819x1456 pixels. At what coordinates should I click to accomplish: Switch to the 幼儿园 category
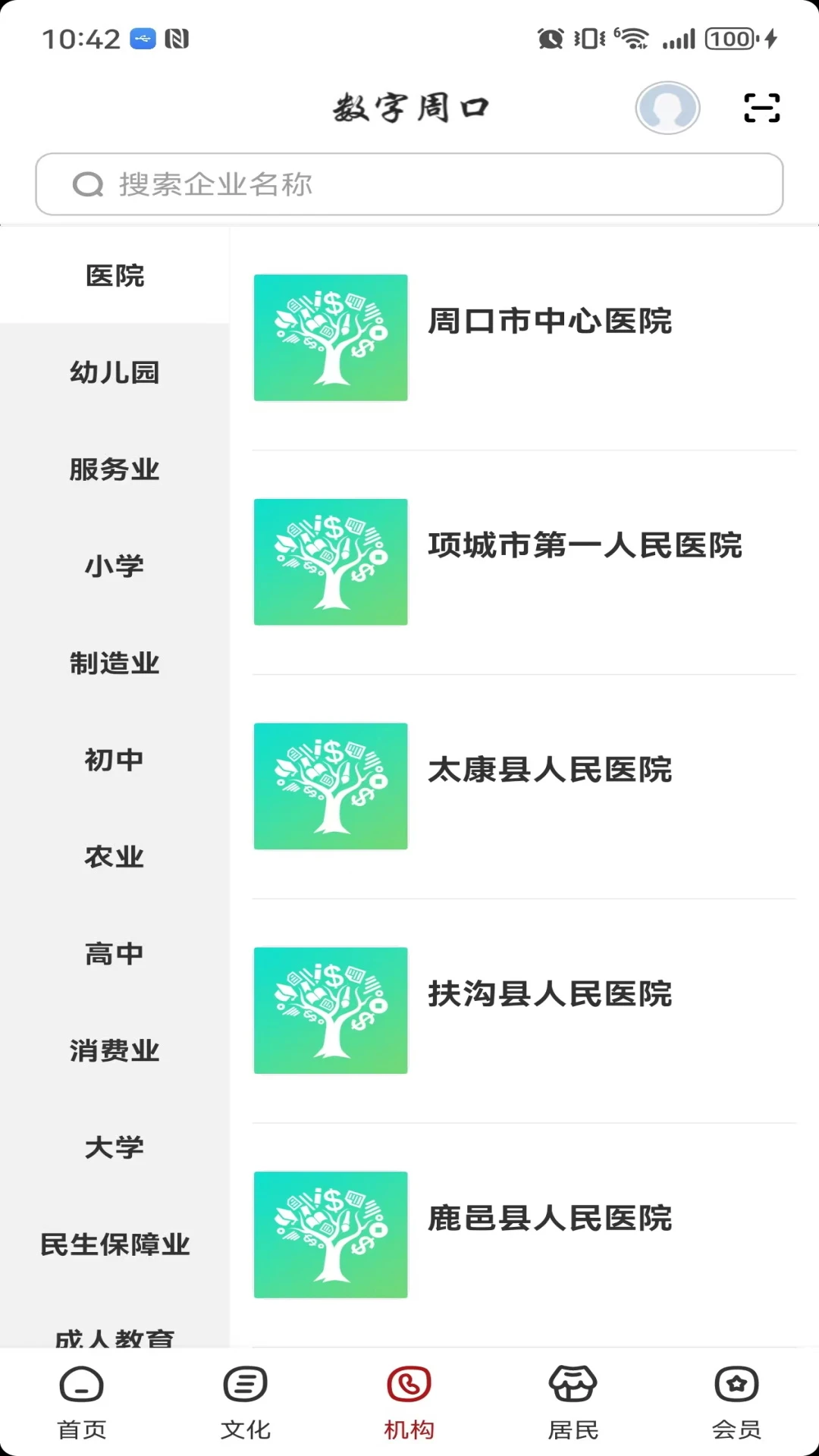pos(114,373)
